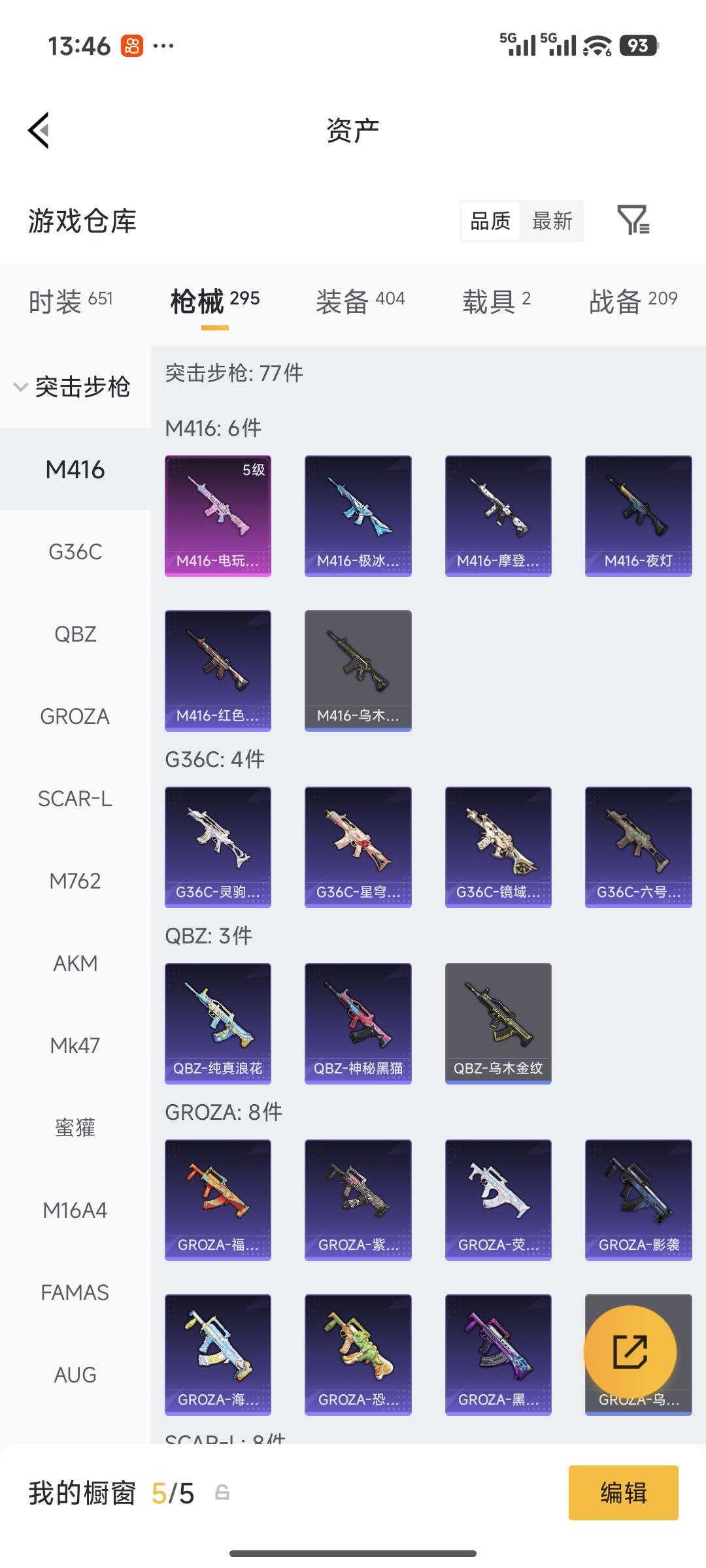Tap the 编辑 button for 我的橱窗

pyautogui.click(x=623, y=1493)
